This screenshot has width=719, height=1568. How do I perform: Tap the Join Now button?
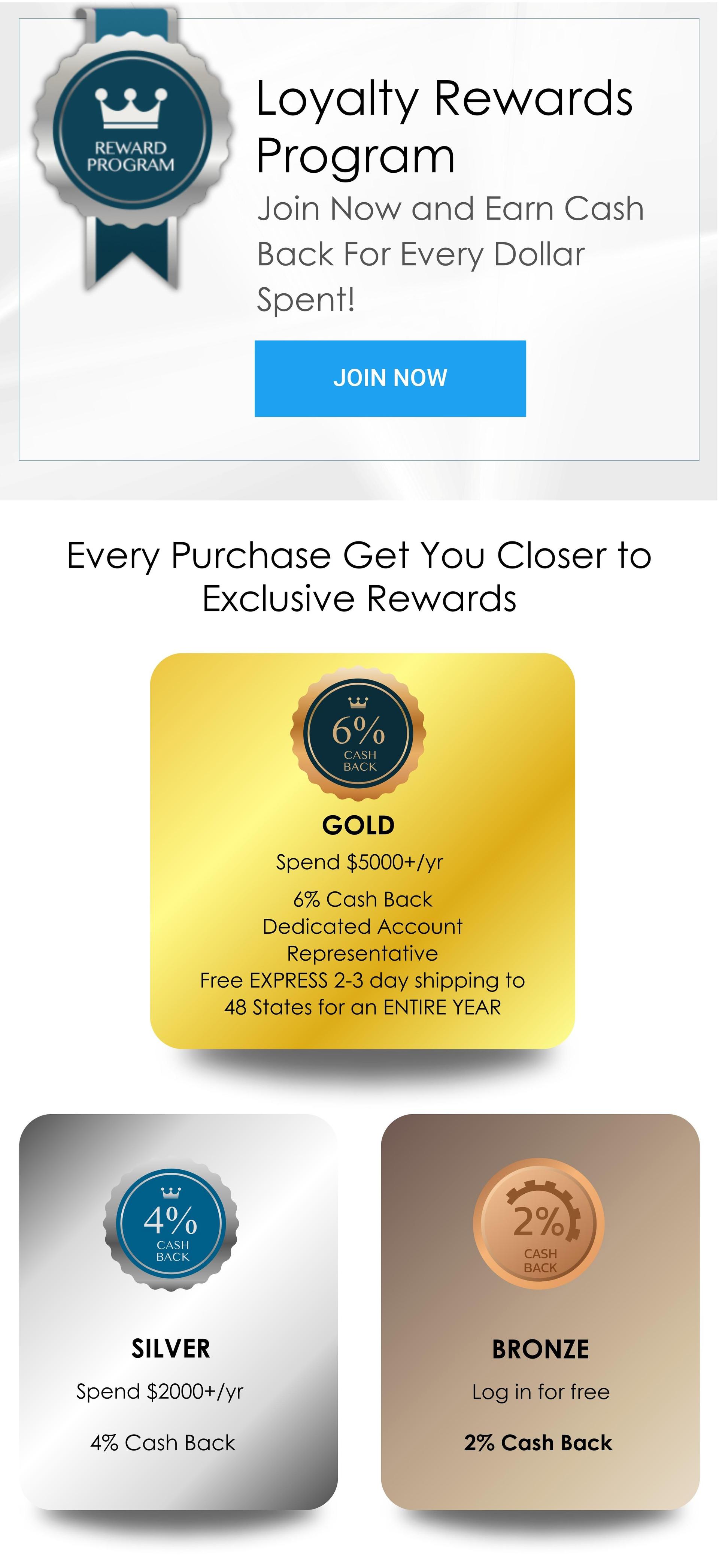(390, 378)
